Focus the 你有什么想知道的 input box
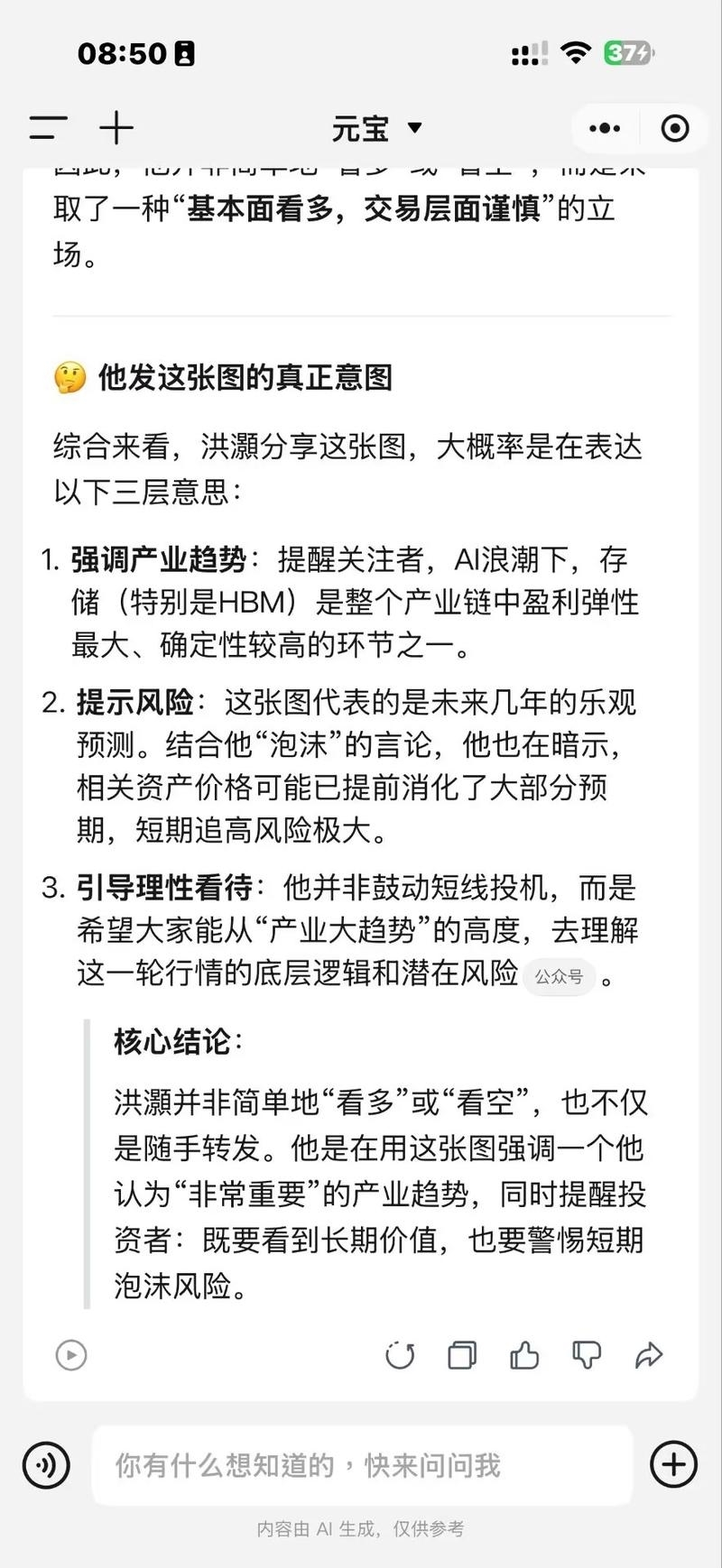The width and height of the screenshot is (722, 1568). click(362, 1465)
